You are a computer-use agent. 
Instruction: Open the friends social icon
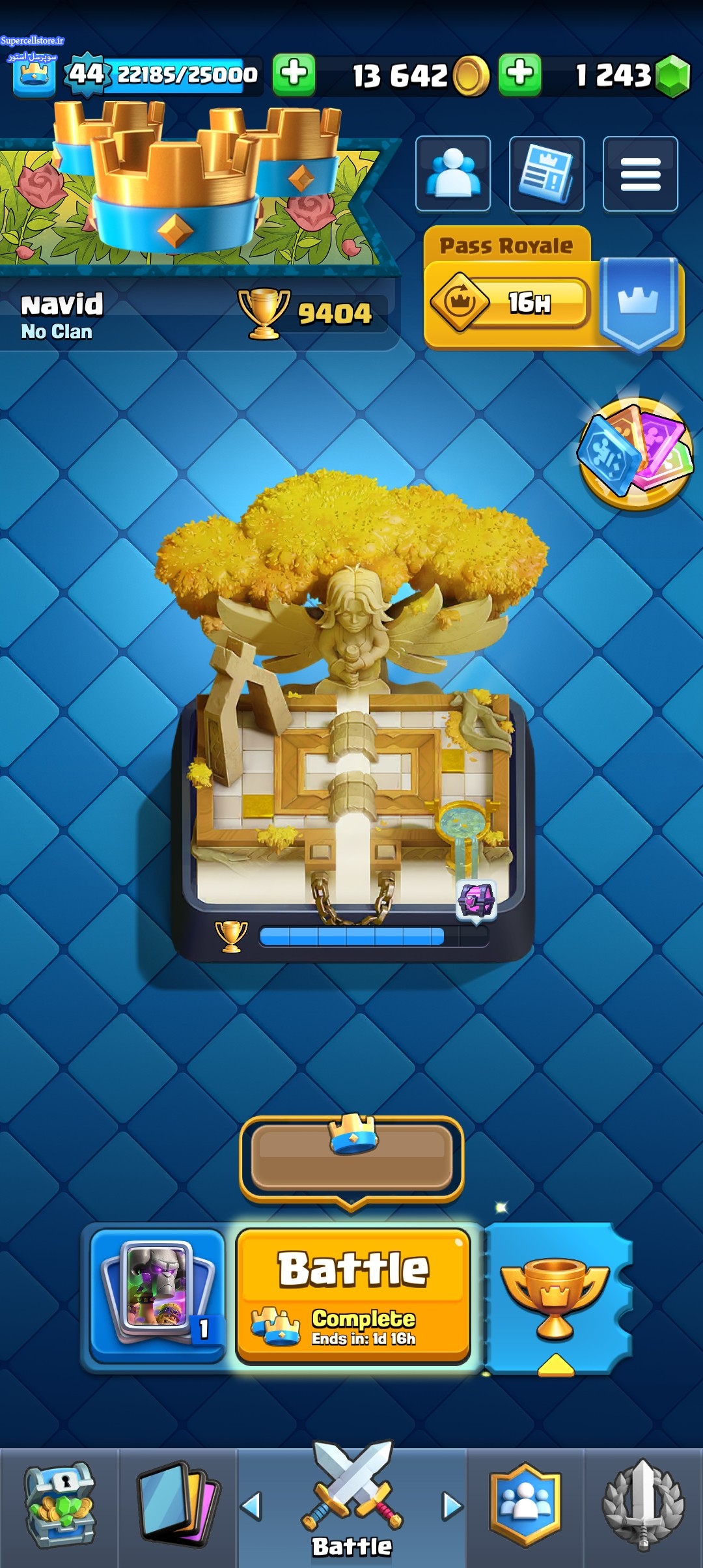453,174
